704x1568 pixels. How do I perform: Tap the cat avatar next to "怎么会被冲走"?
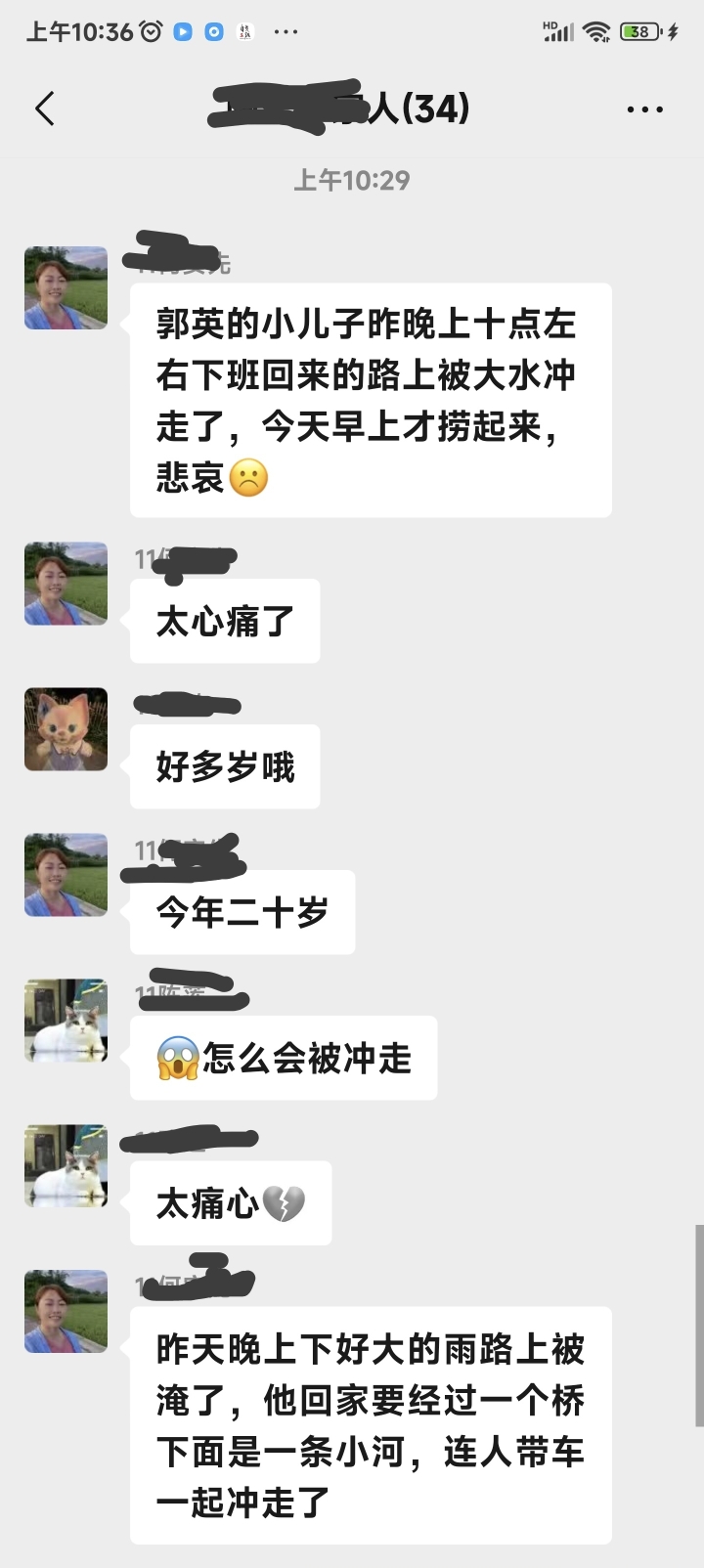point(66,1021)
